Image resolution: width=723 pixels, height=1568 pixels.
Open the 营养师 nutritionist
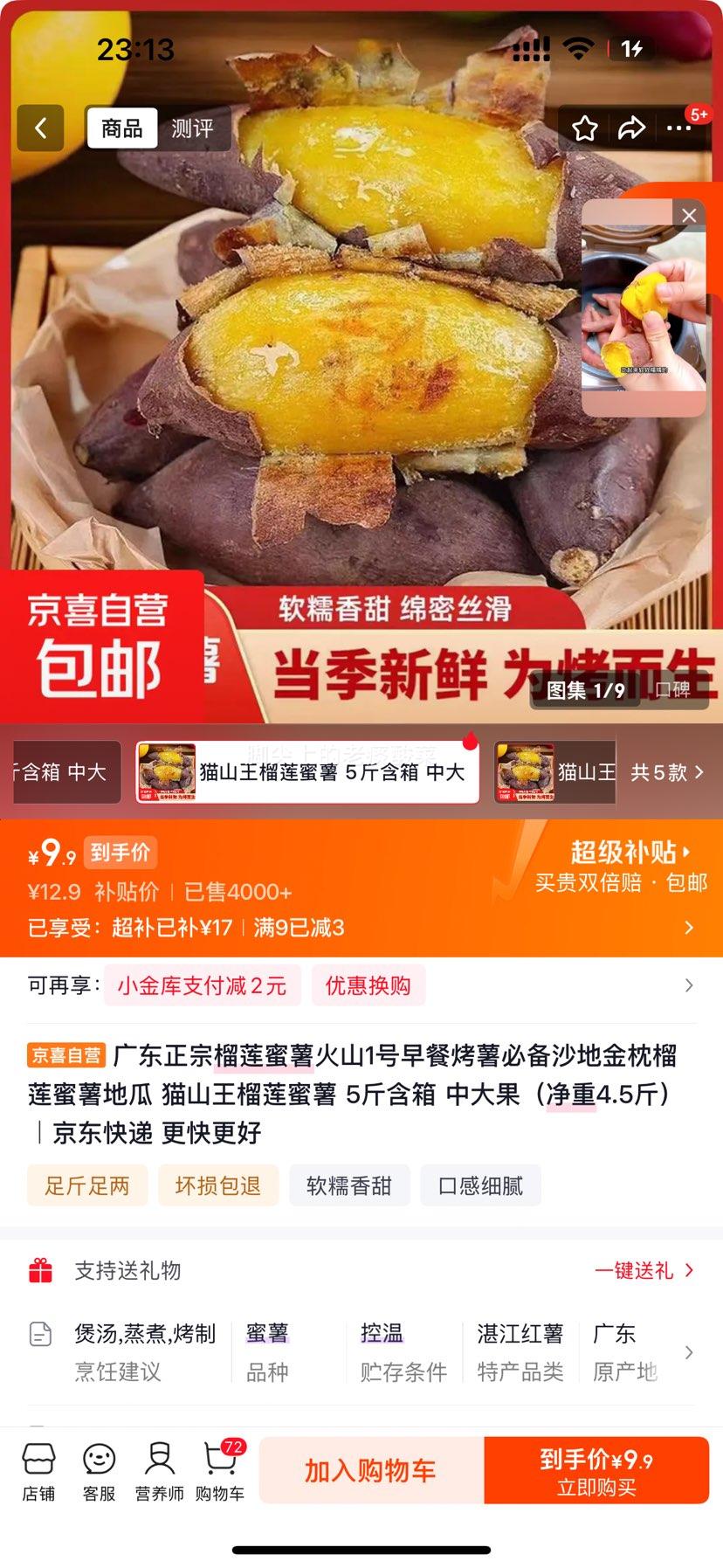pyautogui.click(x=159, y=1473)
